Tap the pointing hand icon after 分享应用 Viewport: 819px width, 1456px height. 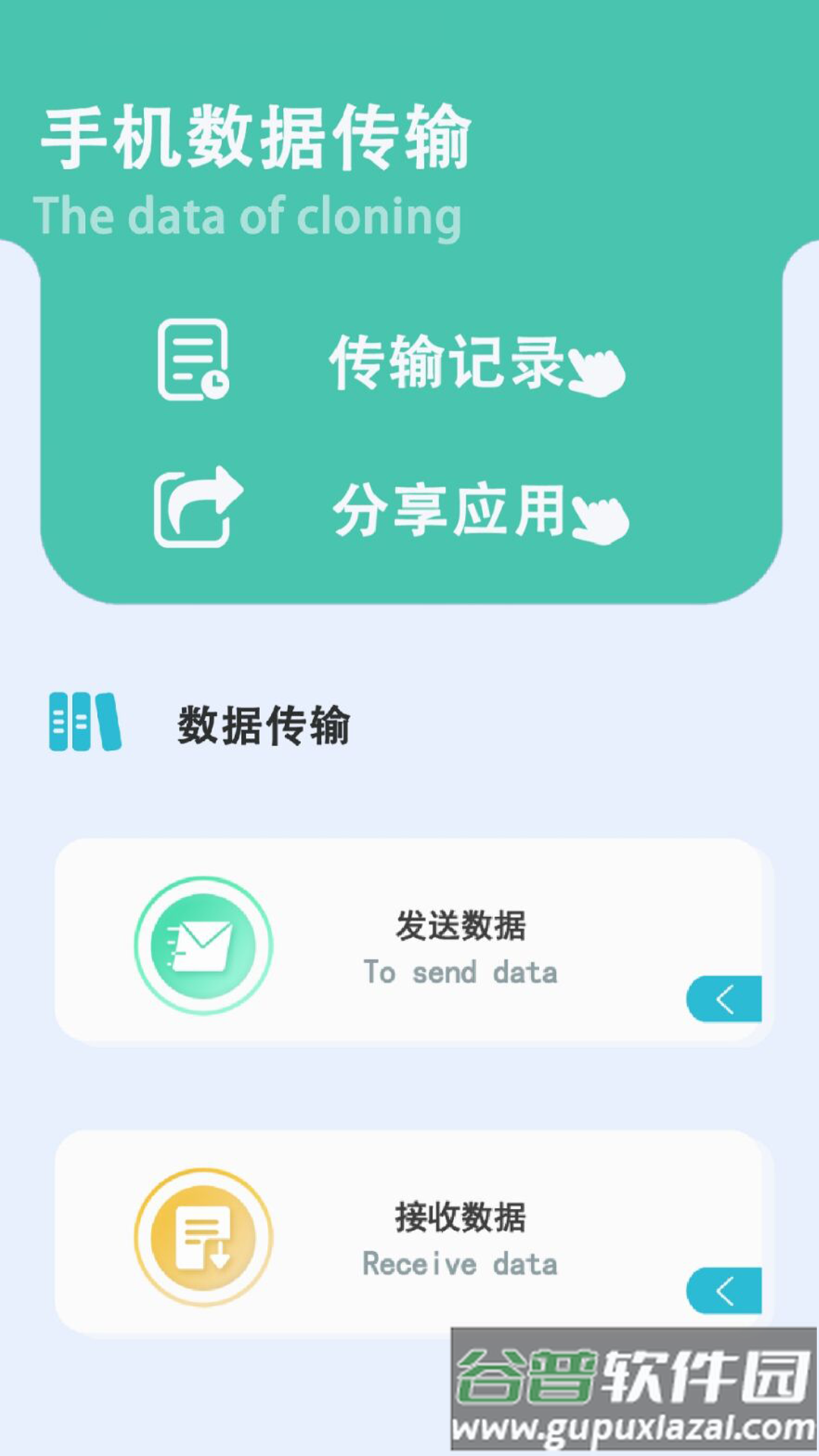point(599,519)
